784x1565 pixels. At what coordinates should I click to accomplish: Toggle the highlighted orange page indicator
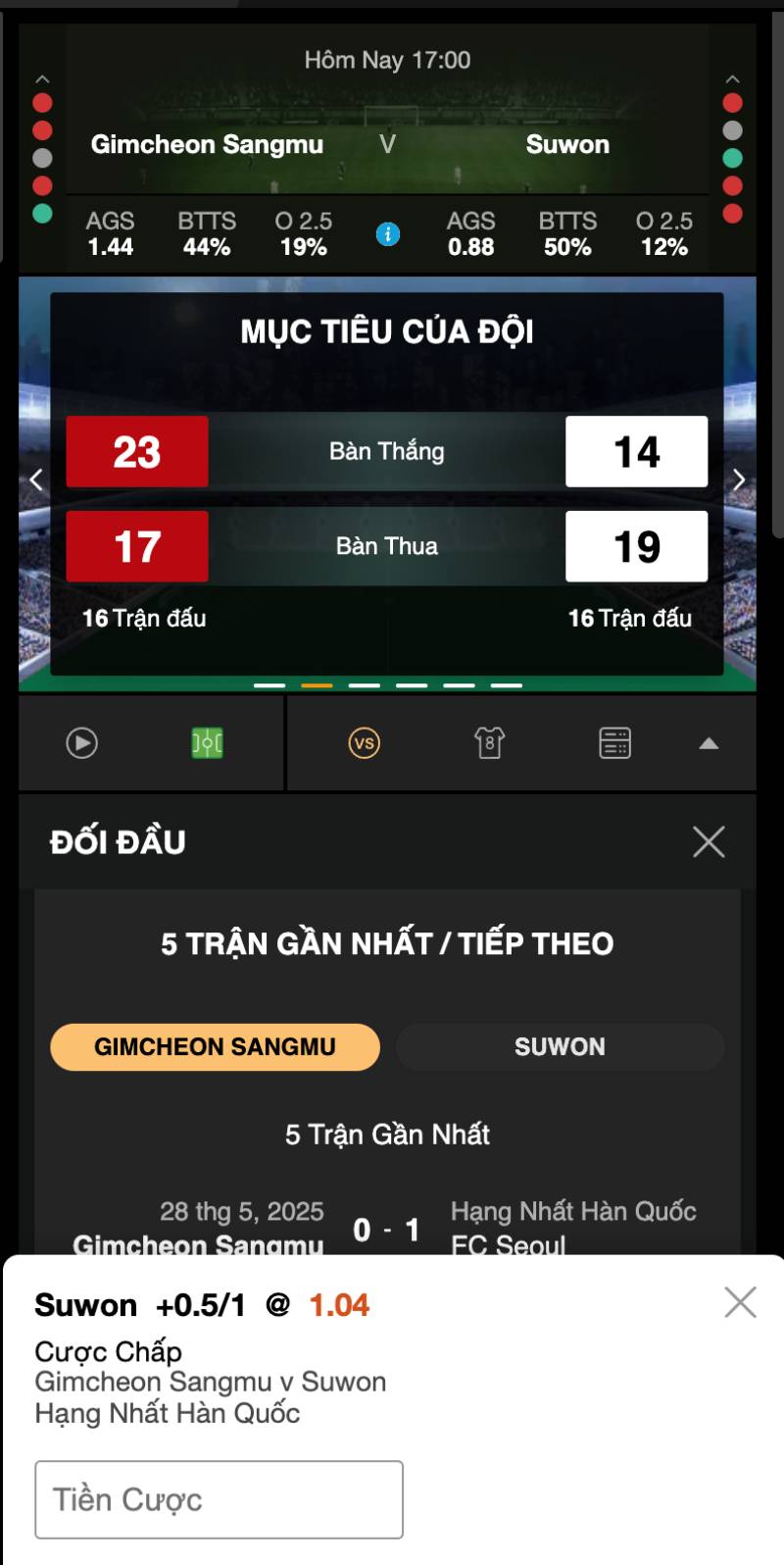pyautogui.click(x=318, y=687)
